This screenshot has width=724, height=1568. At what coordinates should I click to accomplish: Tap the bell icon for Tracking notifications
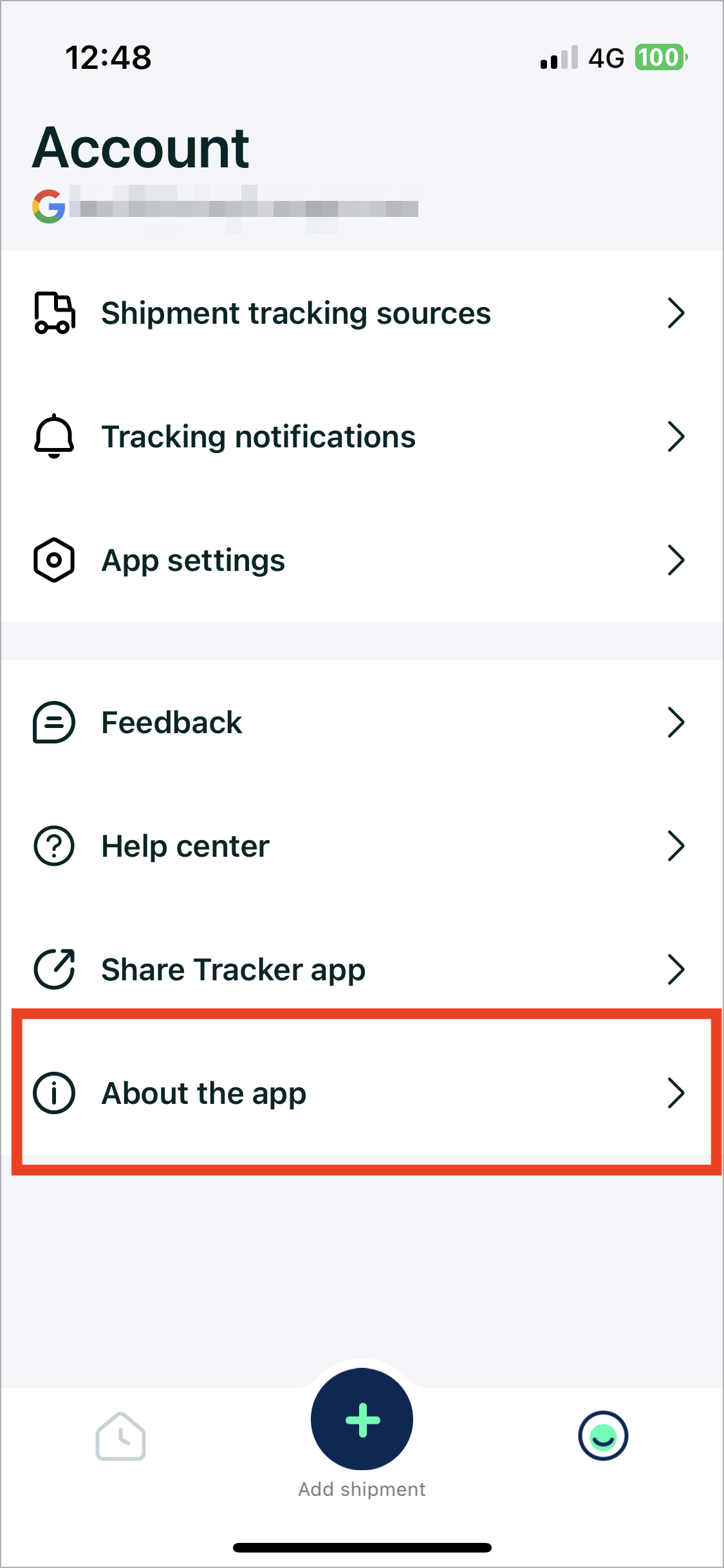point(55,436)
